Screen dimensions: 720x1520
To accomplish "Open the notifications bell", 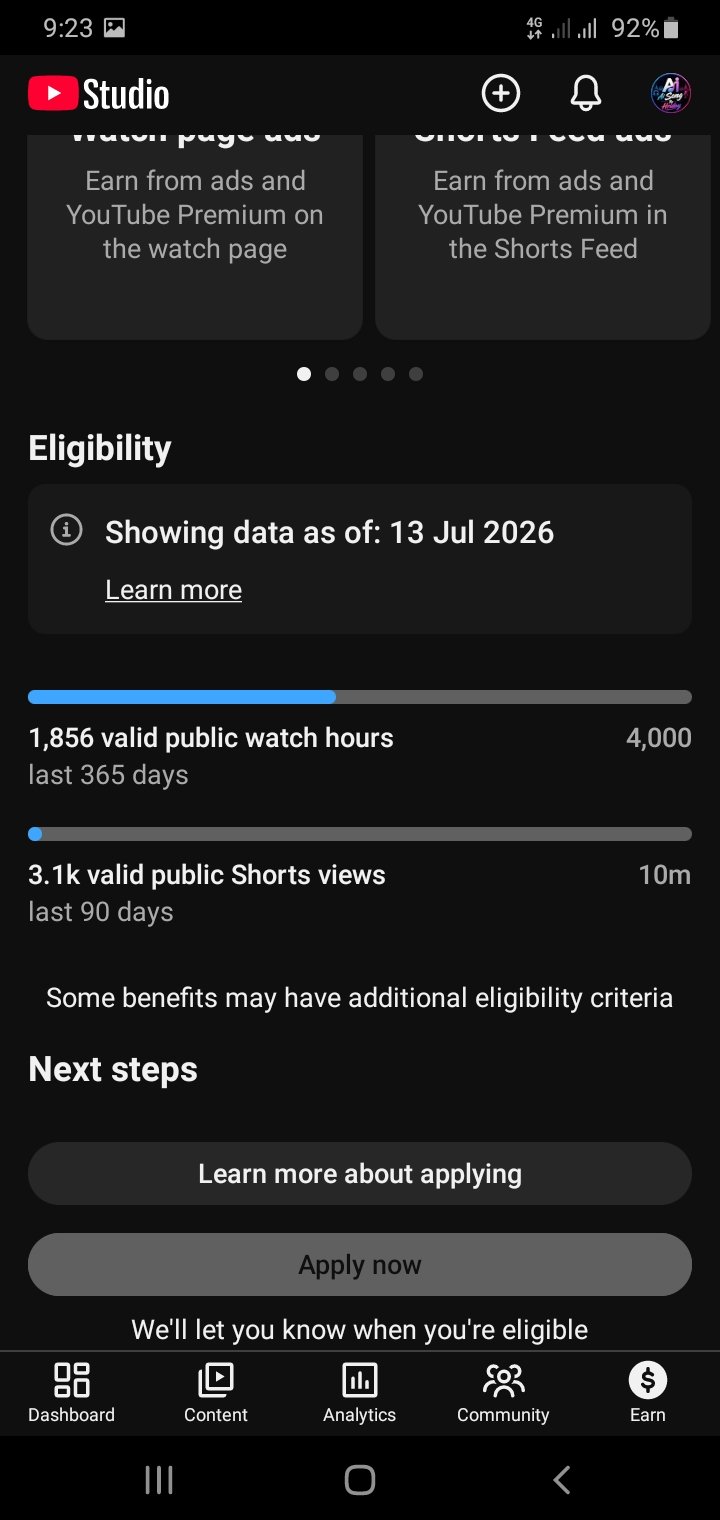I will [x=586, y=94].
